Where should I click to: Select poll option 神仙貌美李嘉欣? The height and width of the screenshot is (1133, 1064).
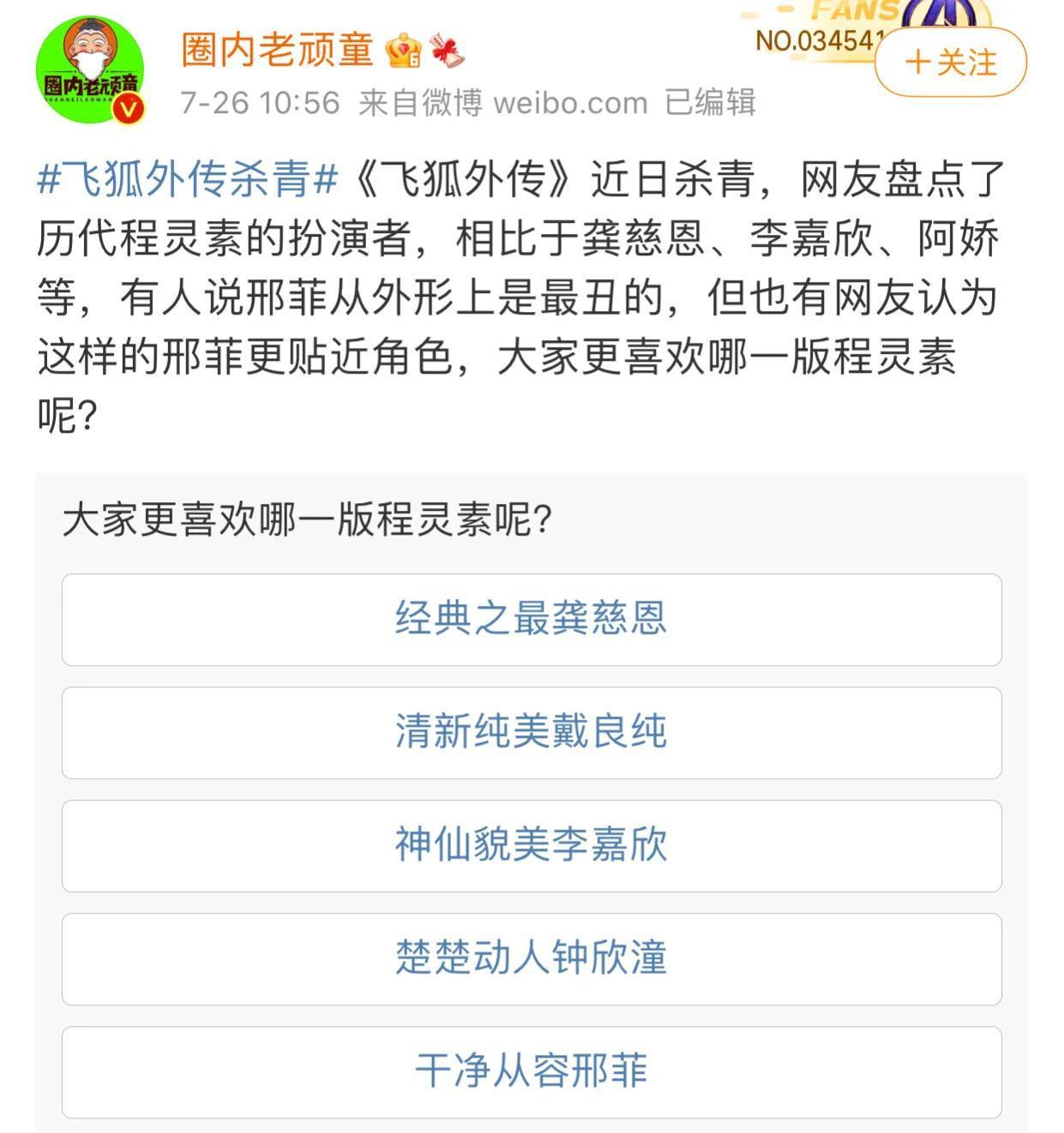(532, 845)
